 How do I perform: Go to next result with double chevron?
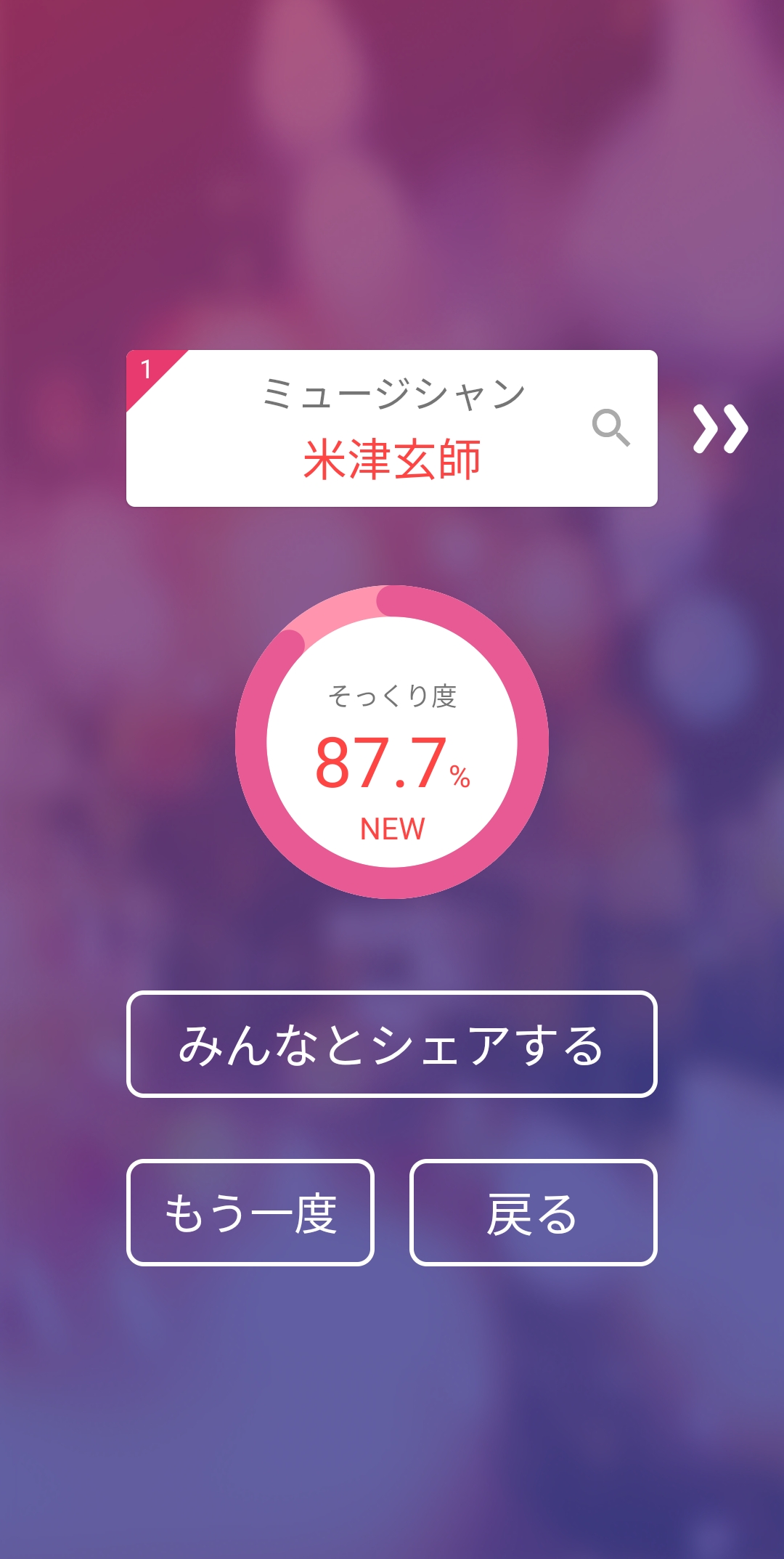720,428
